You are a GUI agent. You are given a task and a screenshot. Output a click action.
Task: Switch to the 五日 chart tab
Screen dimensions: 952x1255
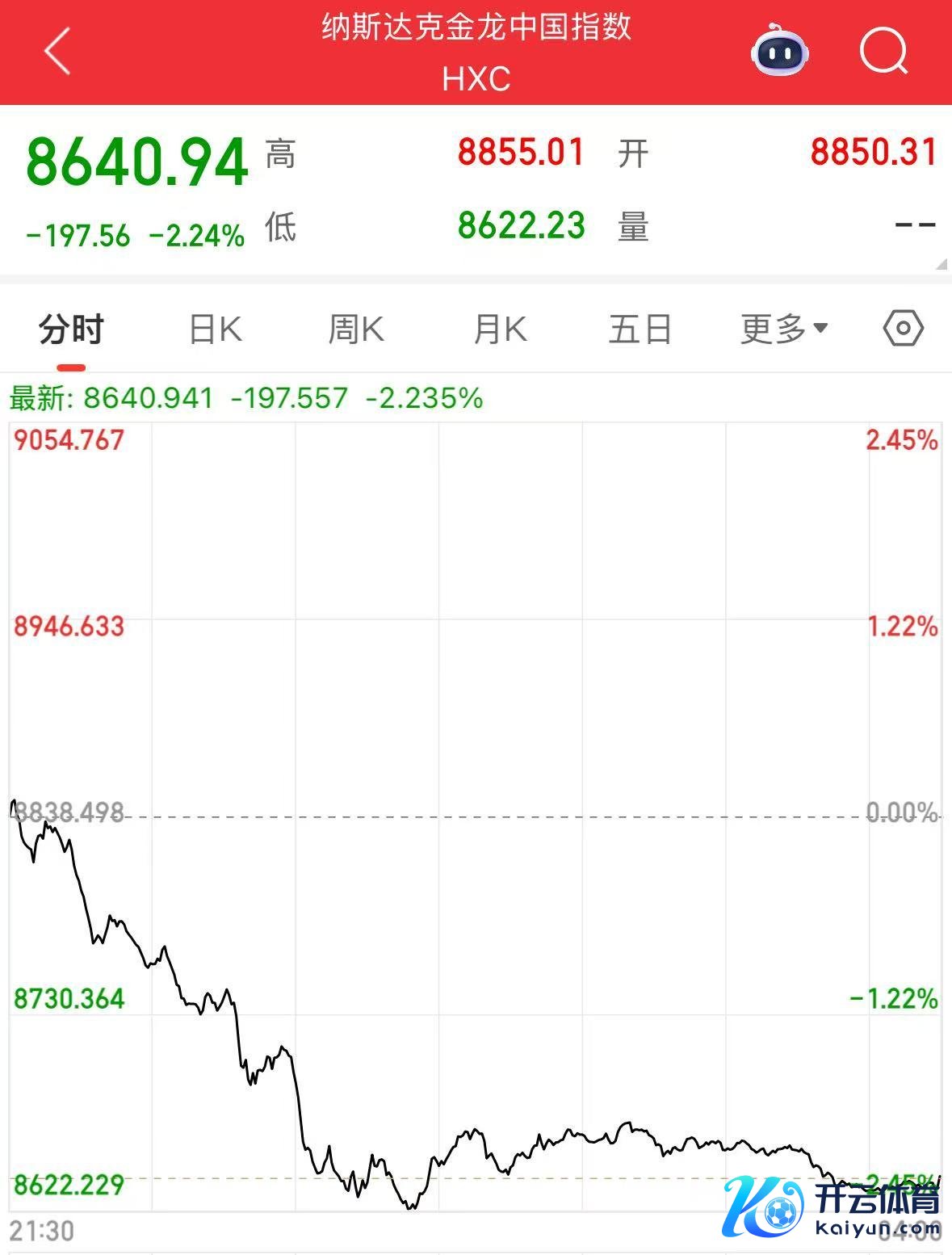coord(640,330)
